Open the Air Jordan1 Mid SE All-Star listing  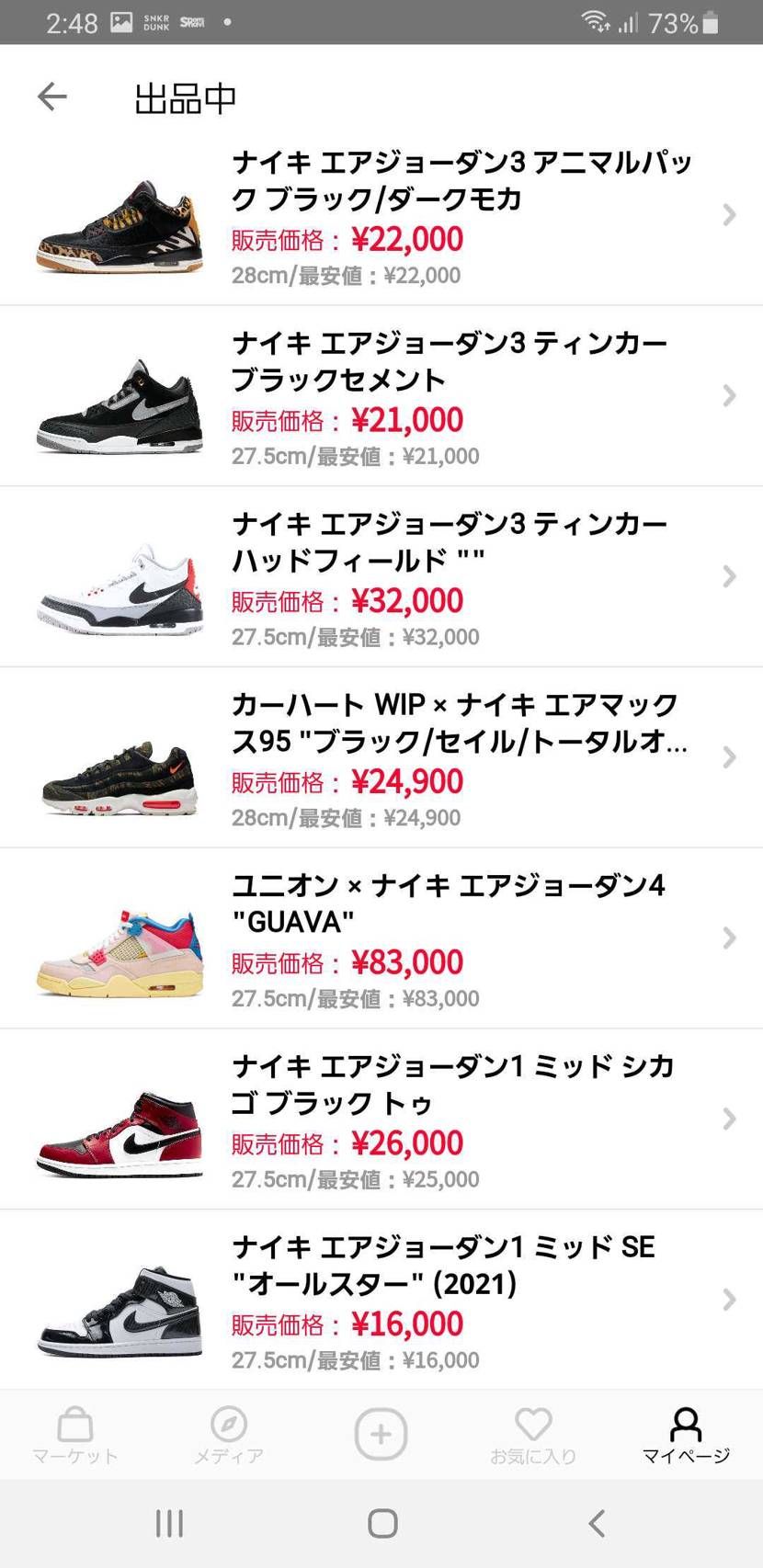[x=381, y=1300]
